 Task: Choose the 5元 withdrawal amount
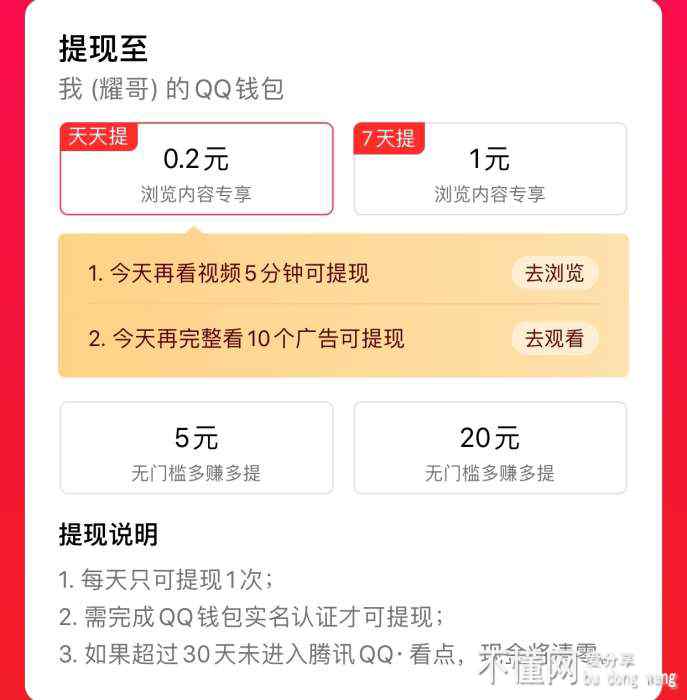pyautogui.click(x=196, y=448)
